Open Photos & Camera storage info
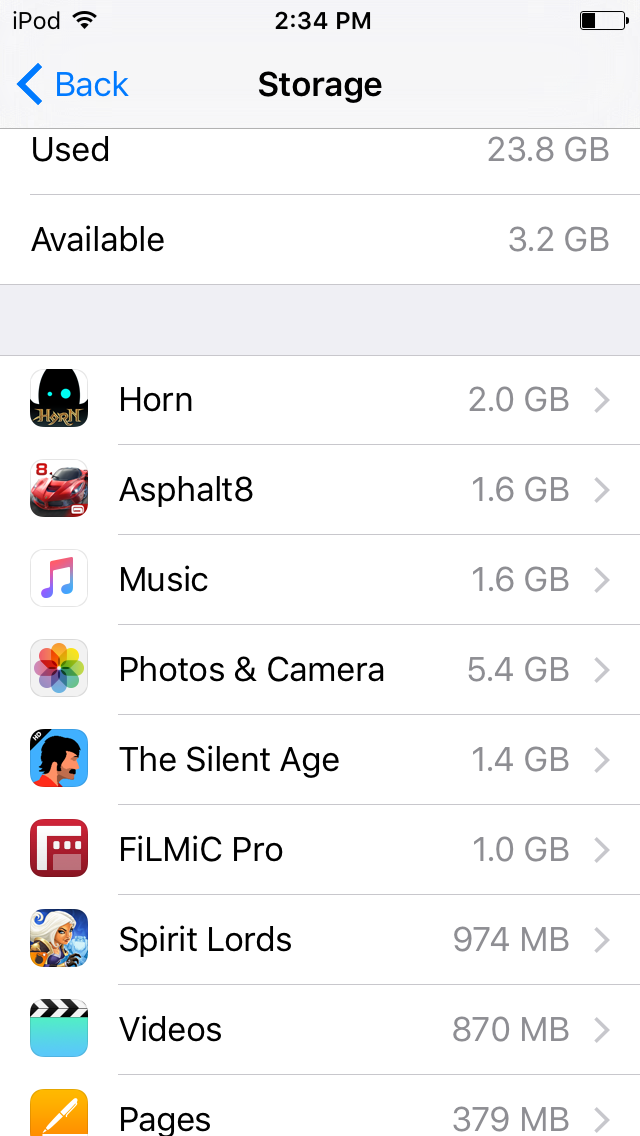The width and height of the screenshot is (640, 1136). point(320,670)
